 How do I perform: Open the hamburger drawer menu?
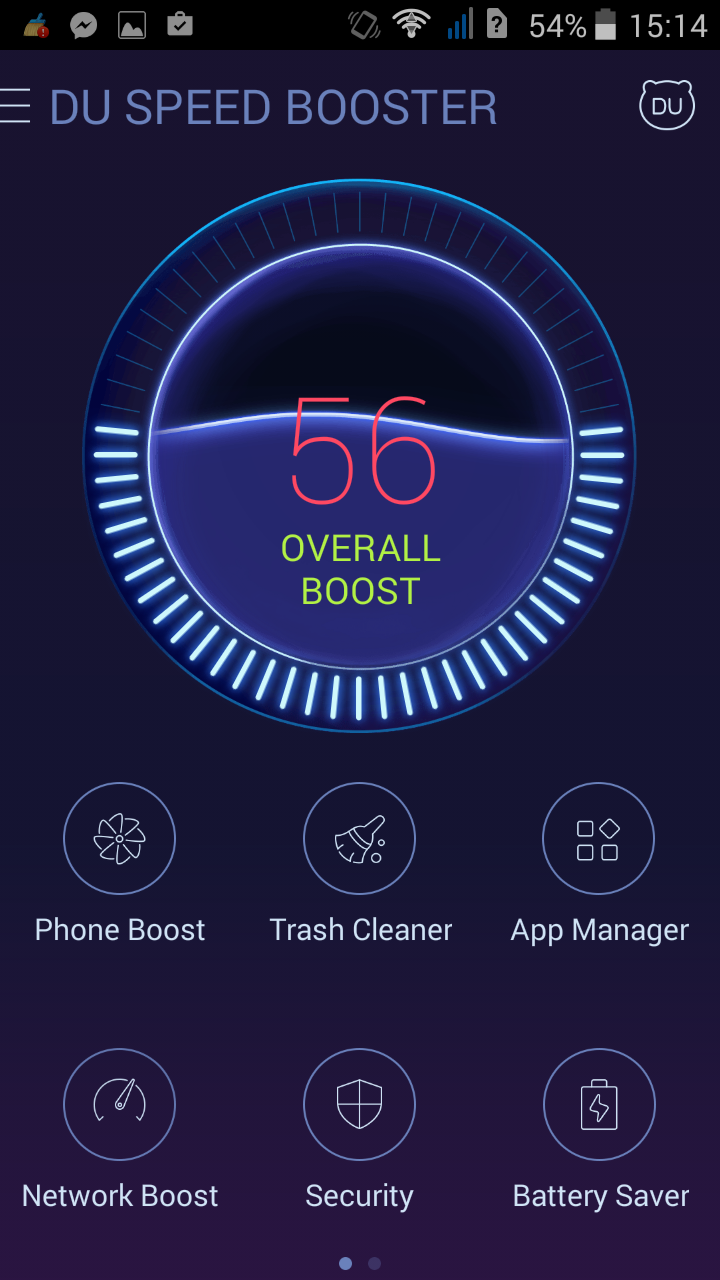(16, 106)
